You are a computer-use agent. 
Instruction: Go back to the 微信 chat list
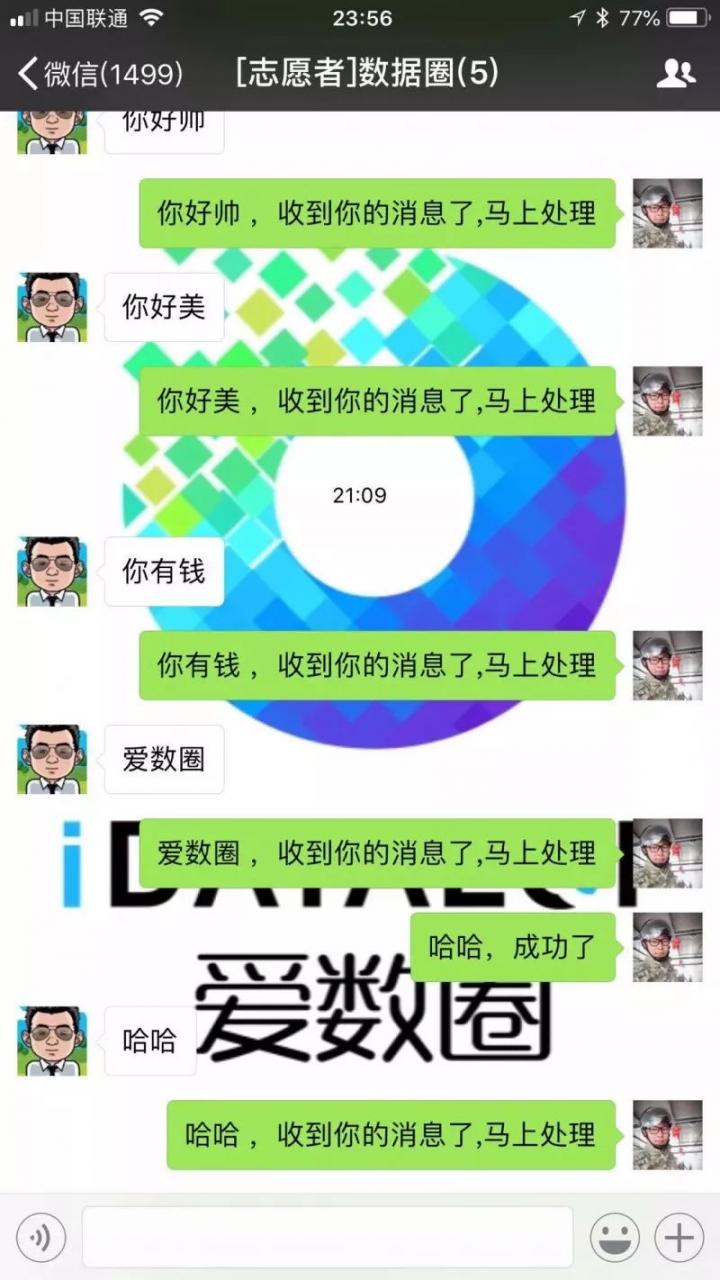point(98,73)
